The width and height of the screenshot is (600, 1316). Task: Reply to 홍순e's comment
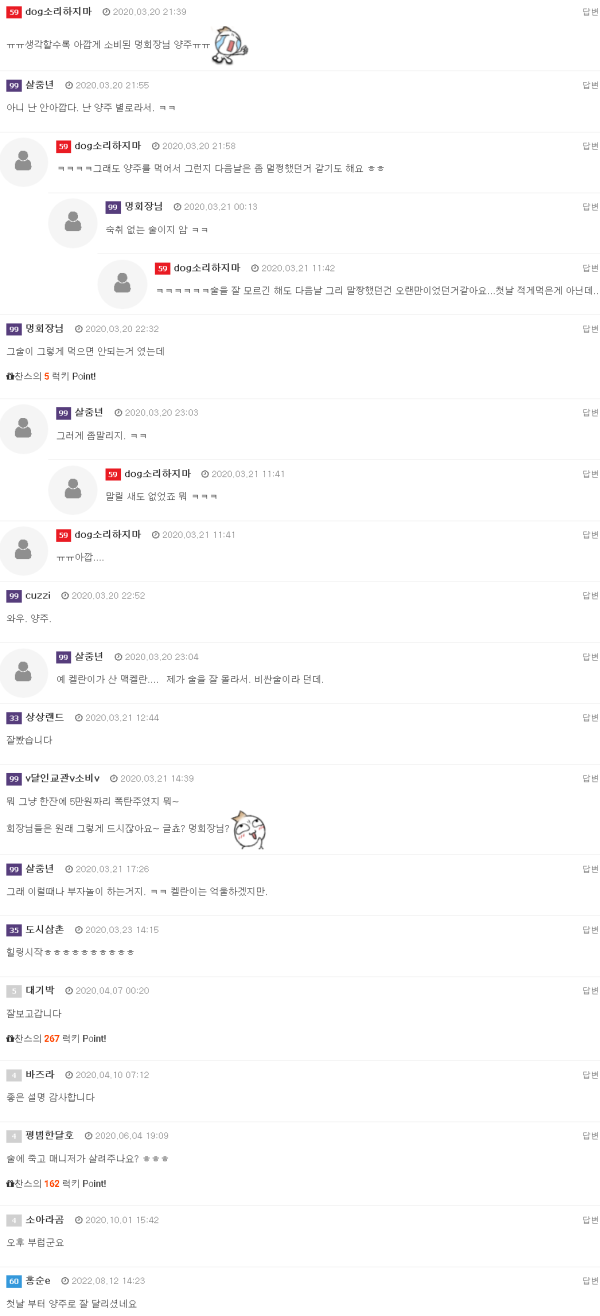point(590,1281)
